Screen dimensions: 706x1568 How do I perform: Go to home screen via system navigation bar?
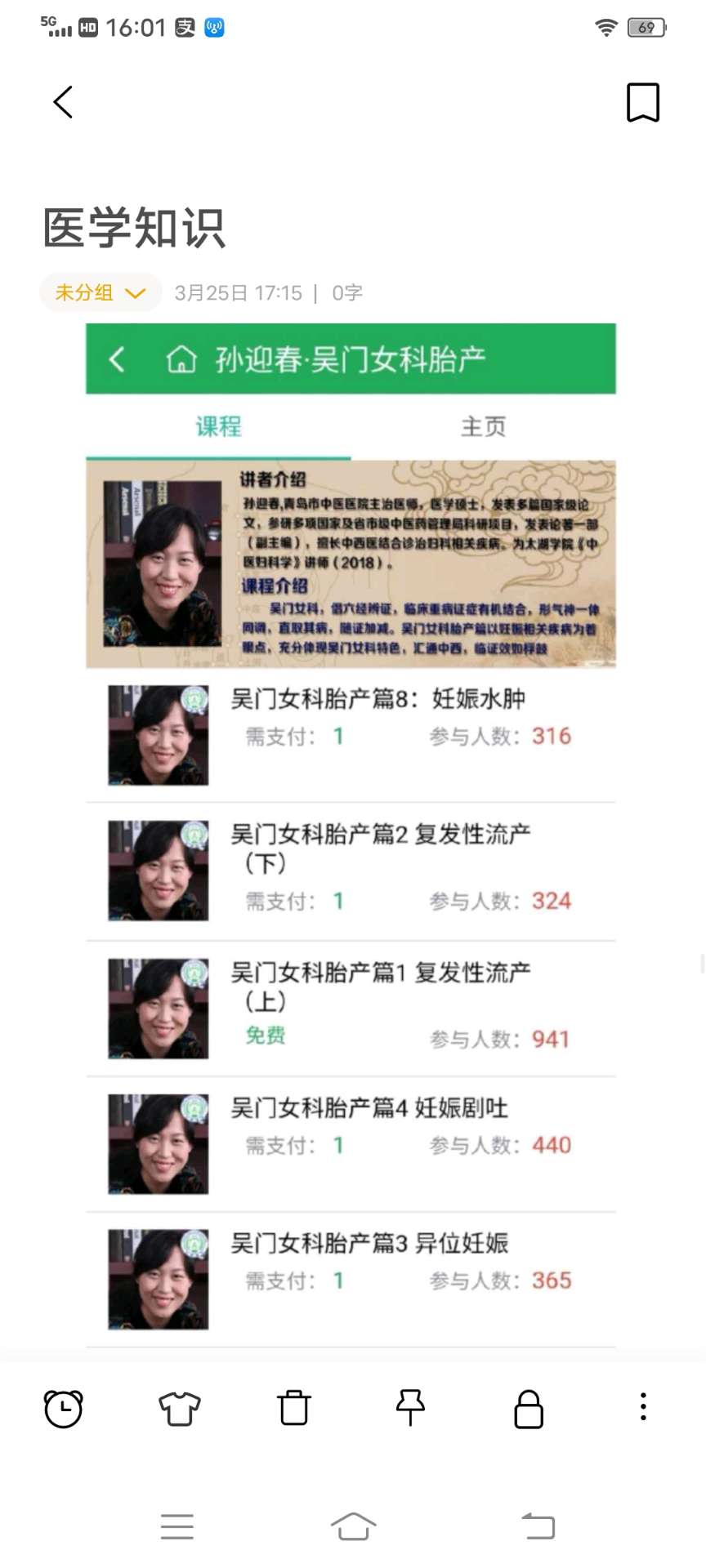pyautogui.click(x=353, y=1526)
